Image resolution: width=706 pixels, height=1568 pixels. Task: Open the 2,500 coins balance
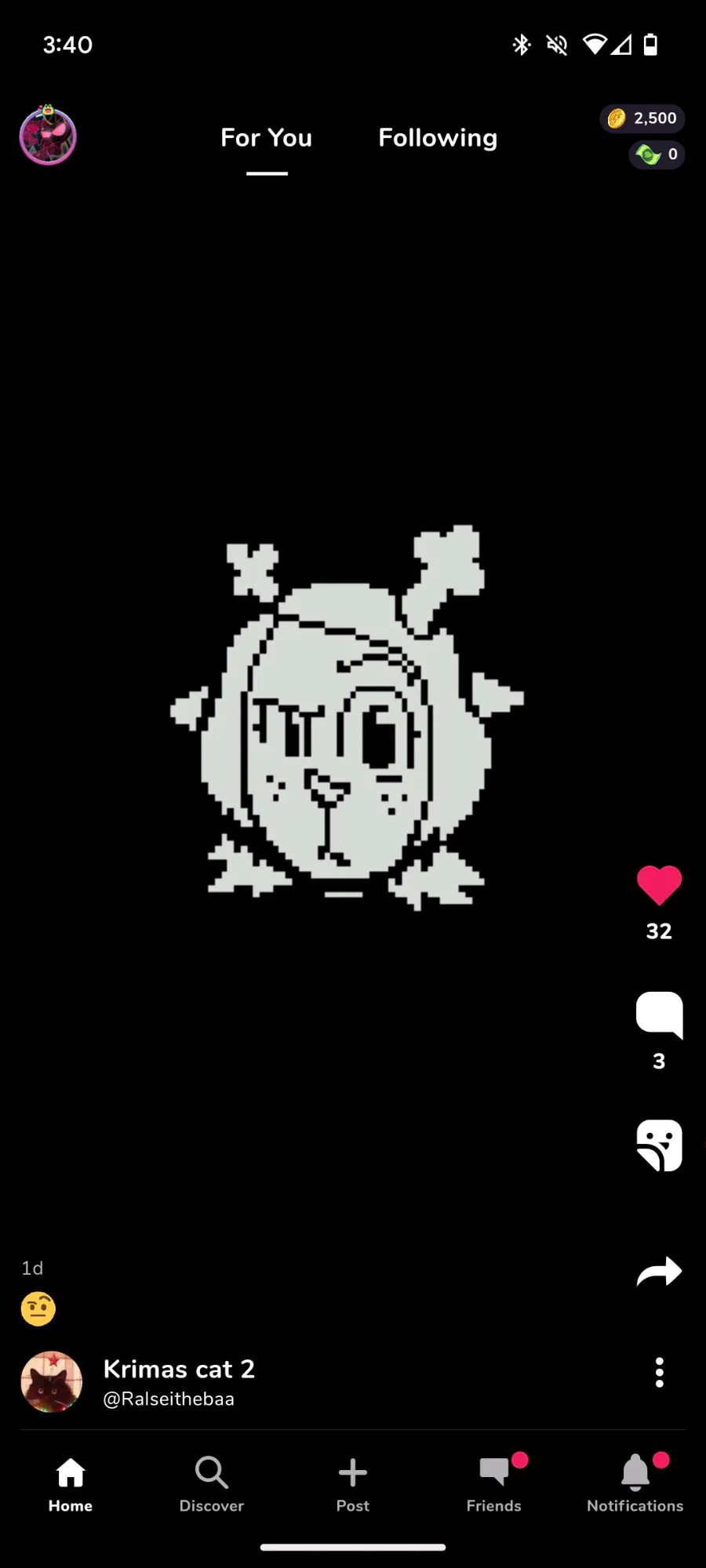click(642, 118)
